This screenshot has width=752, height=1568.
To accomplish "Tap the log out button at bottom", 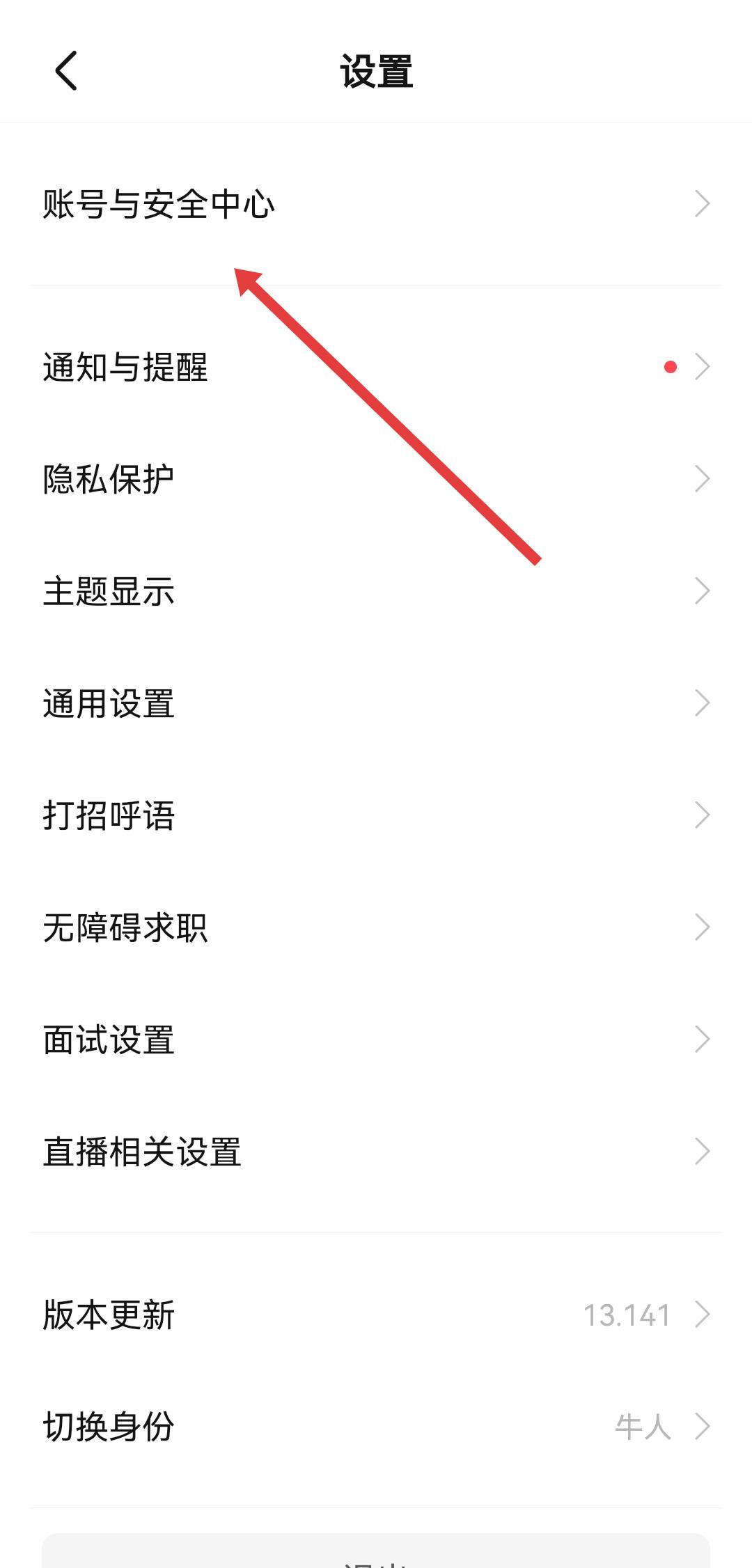I will coord(376,1554).
